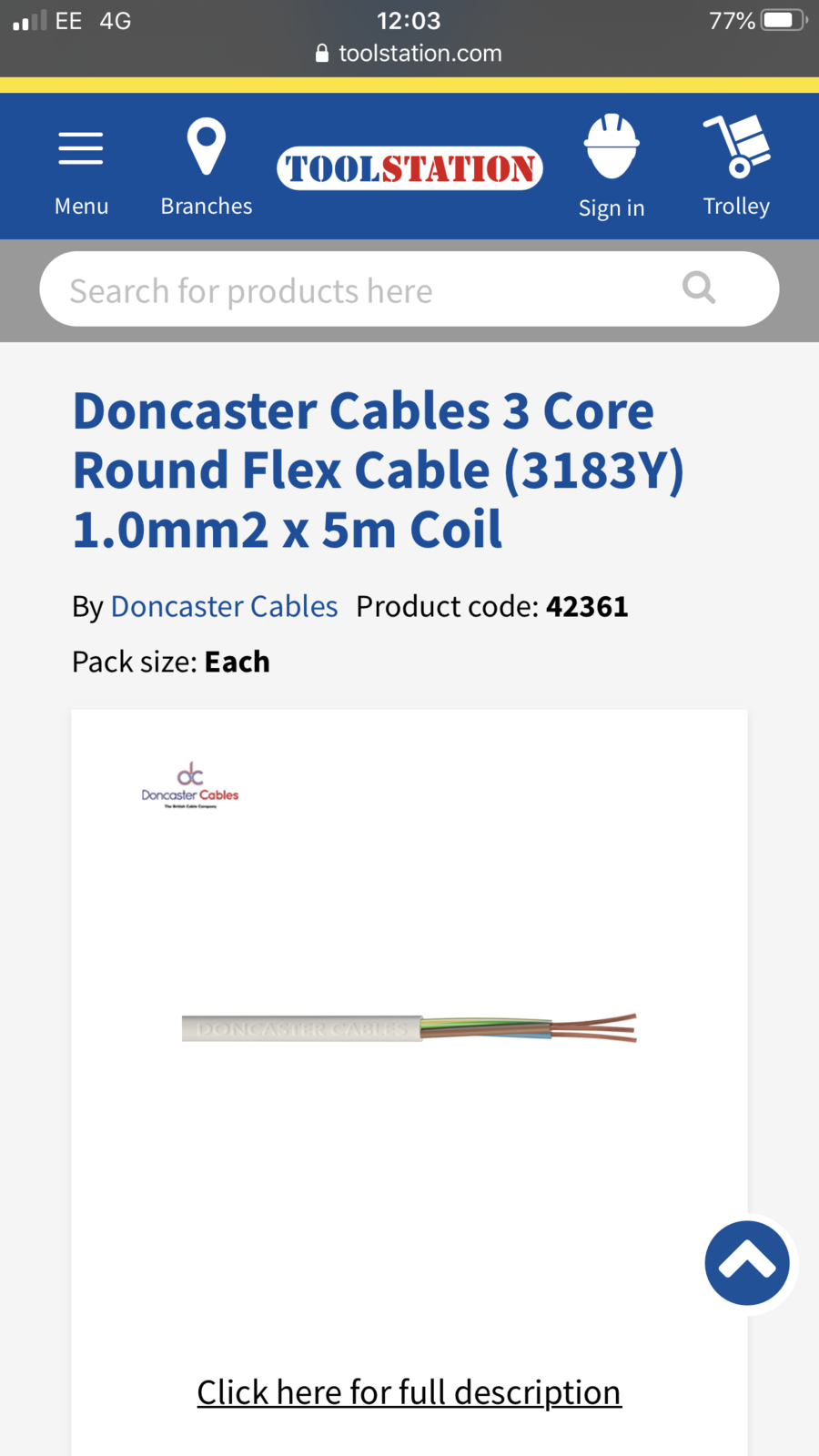Sign in to your account
The width and height of the screenshot is (819, 1456).
pyautogui.click(x=612, y=167)
